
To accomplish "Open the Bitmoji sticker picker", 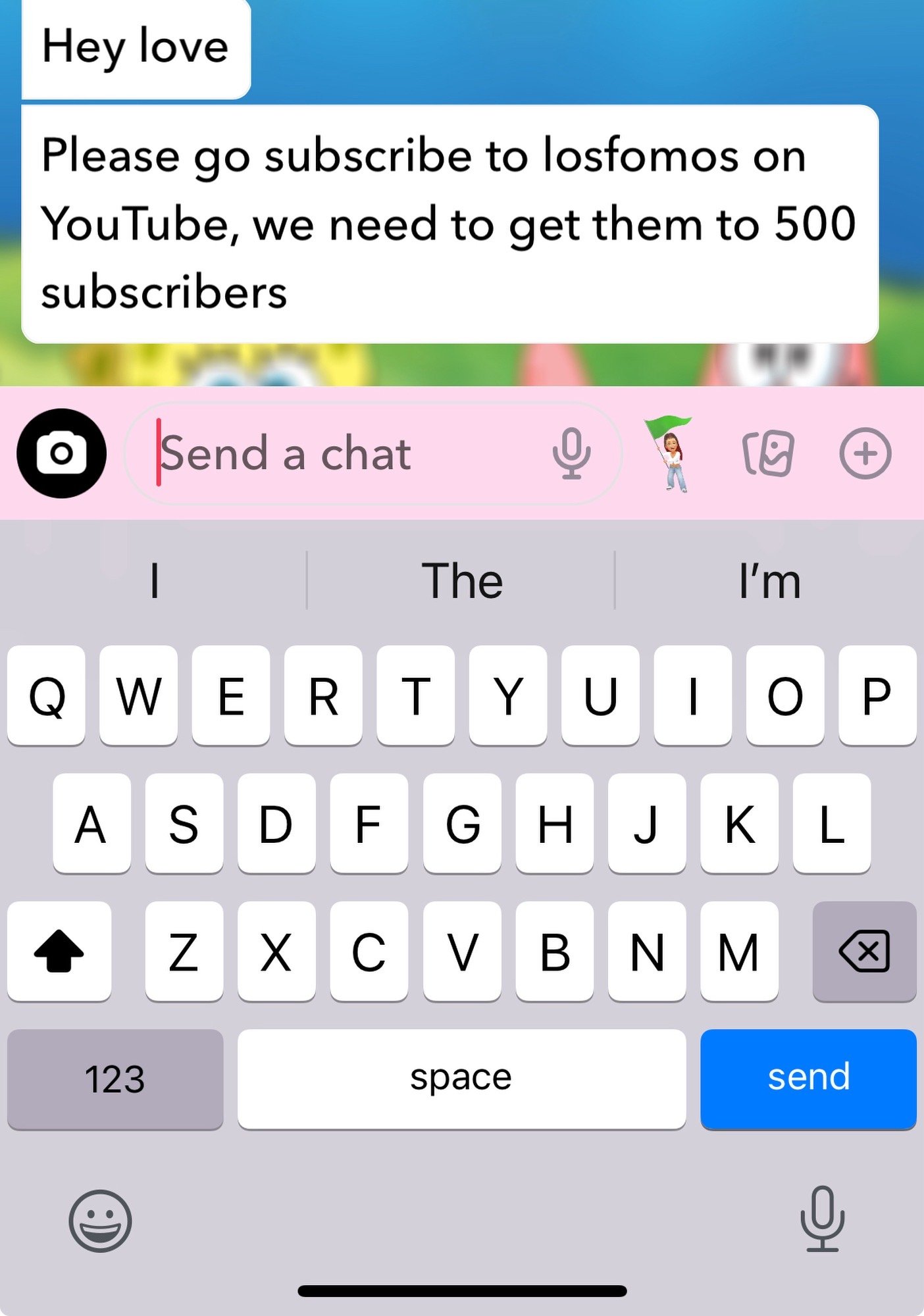I will [x=670, y=453].
